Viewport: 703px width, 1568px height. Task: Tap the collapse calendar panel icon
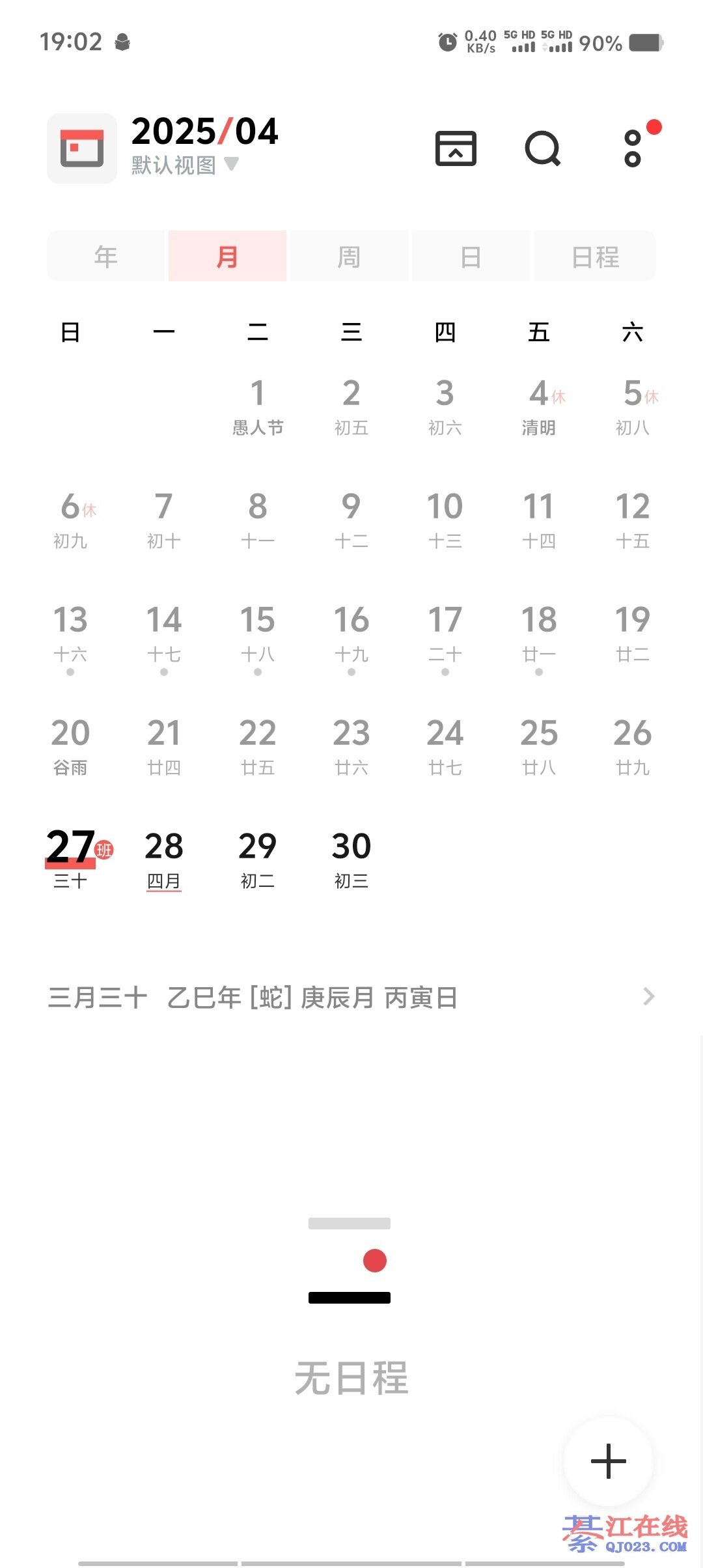456,149
